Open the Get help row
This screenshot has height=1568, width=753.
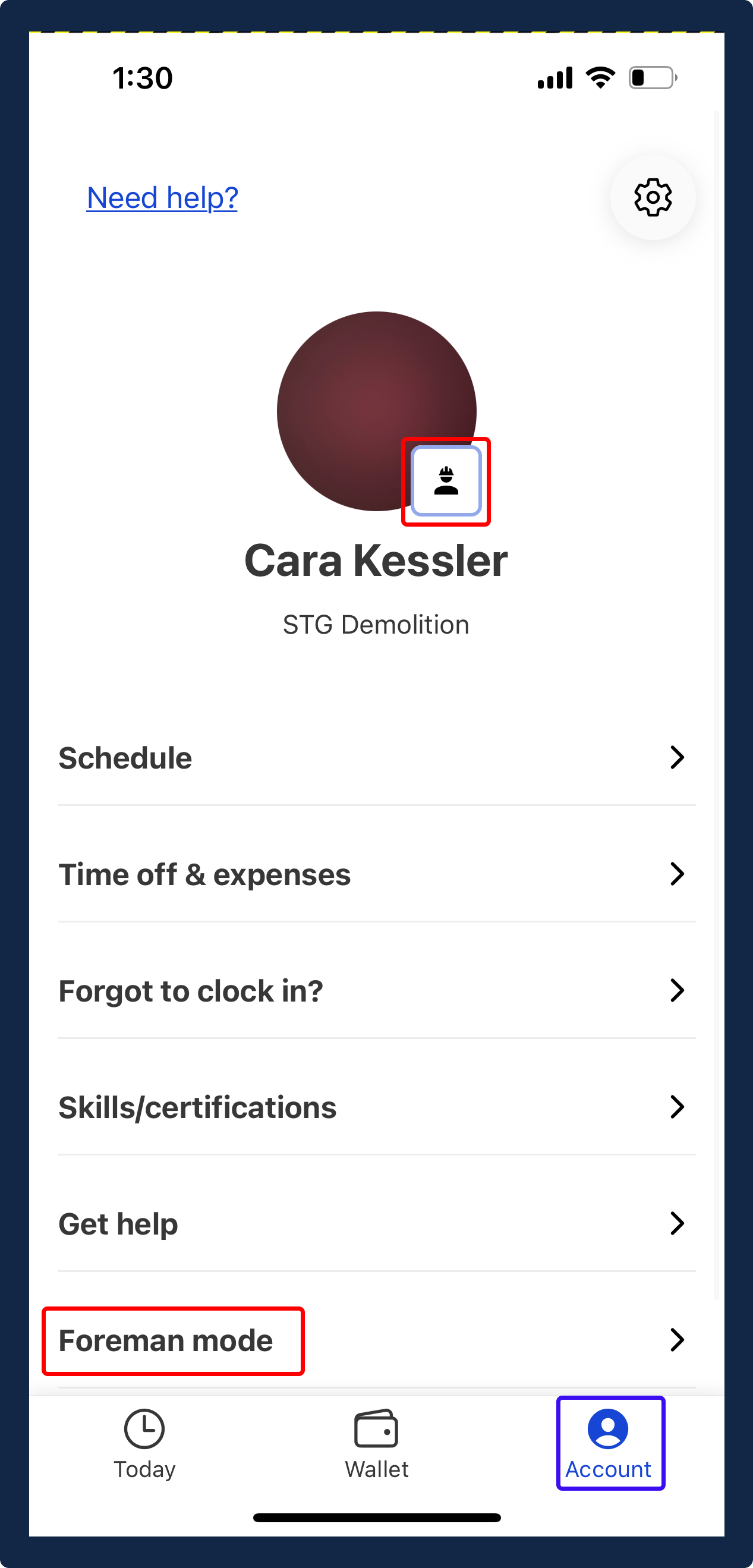click(x=376, y=1223)
